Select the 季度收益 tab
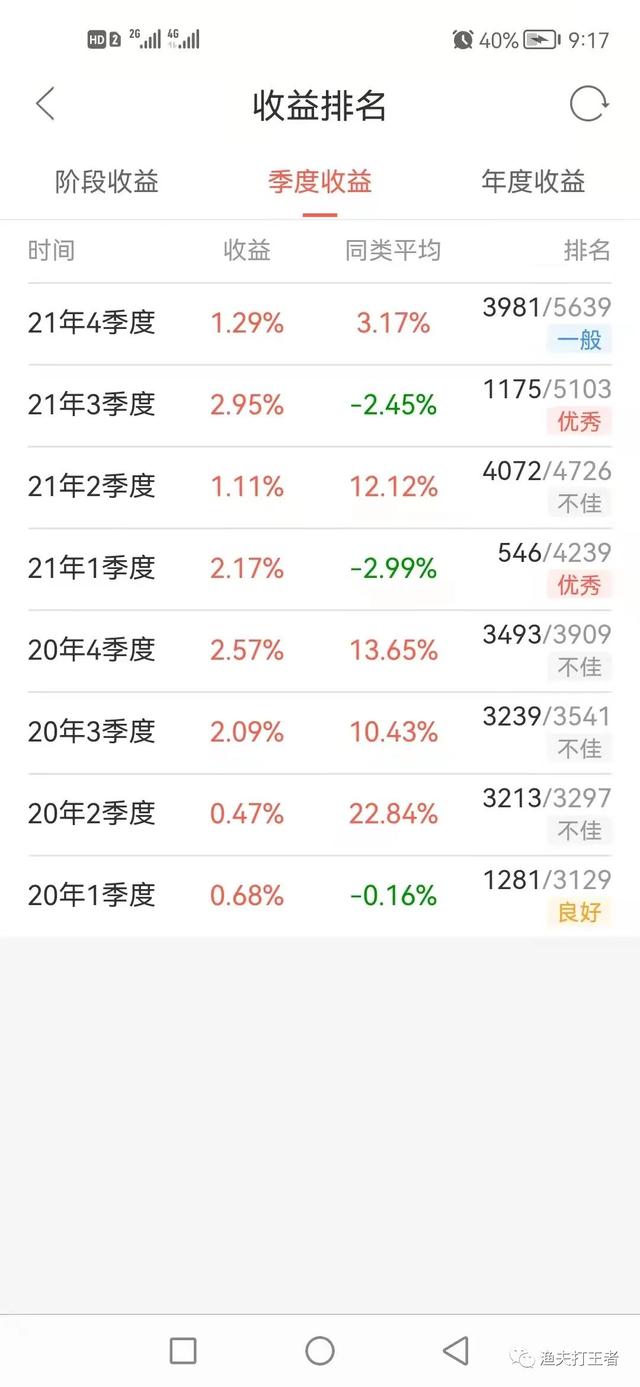The image size is (640, 1387). click(x=320, y=182)
